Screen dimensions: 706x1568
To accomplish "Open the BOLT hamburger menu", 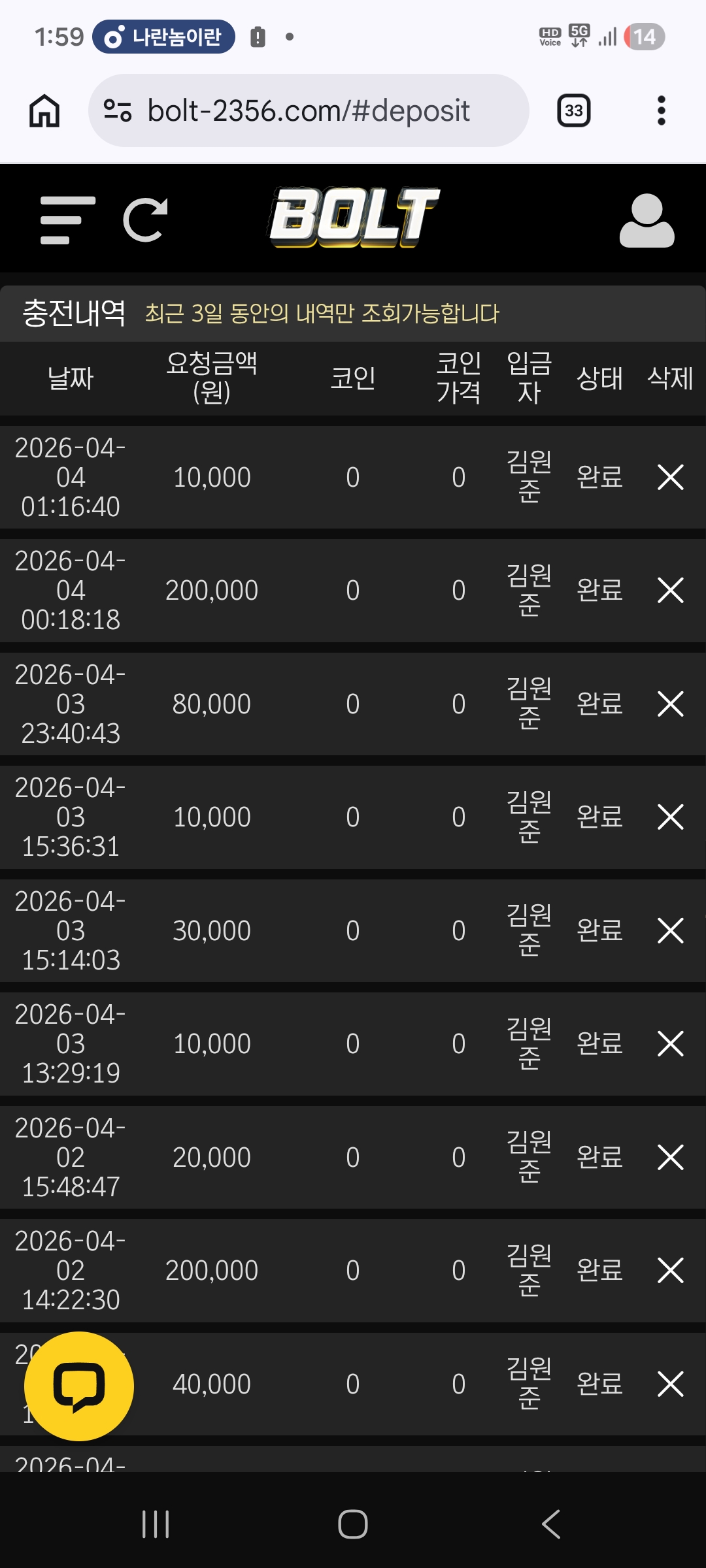I will (67, 220).
